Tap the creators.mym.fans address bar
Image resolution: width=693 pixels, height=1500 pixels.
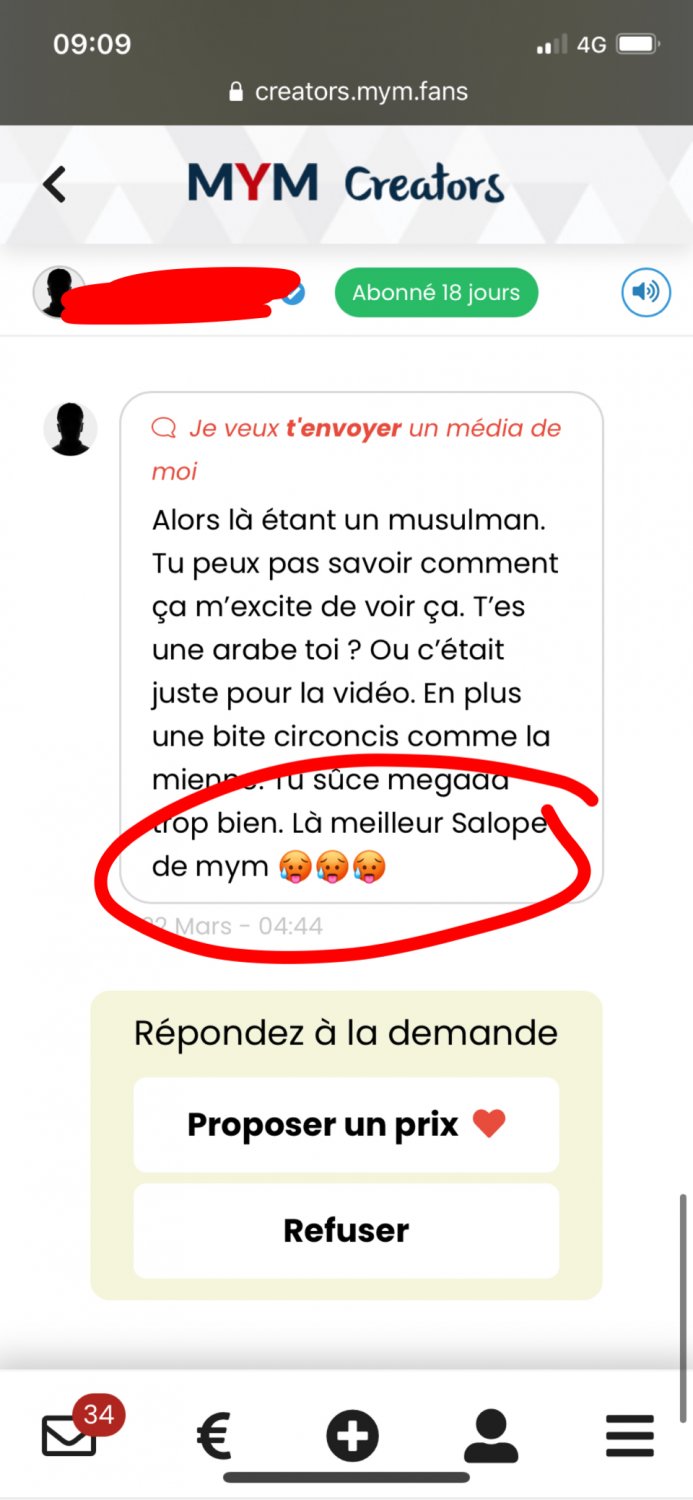(x=347, y=92)
